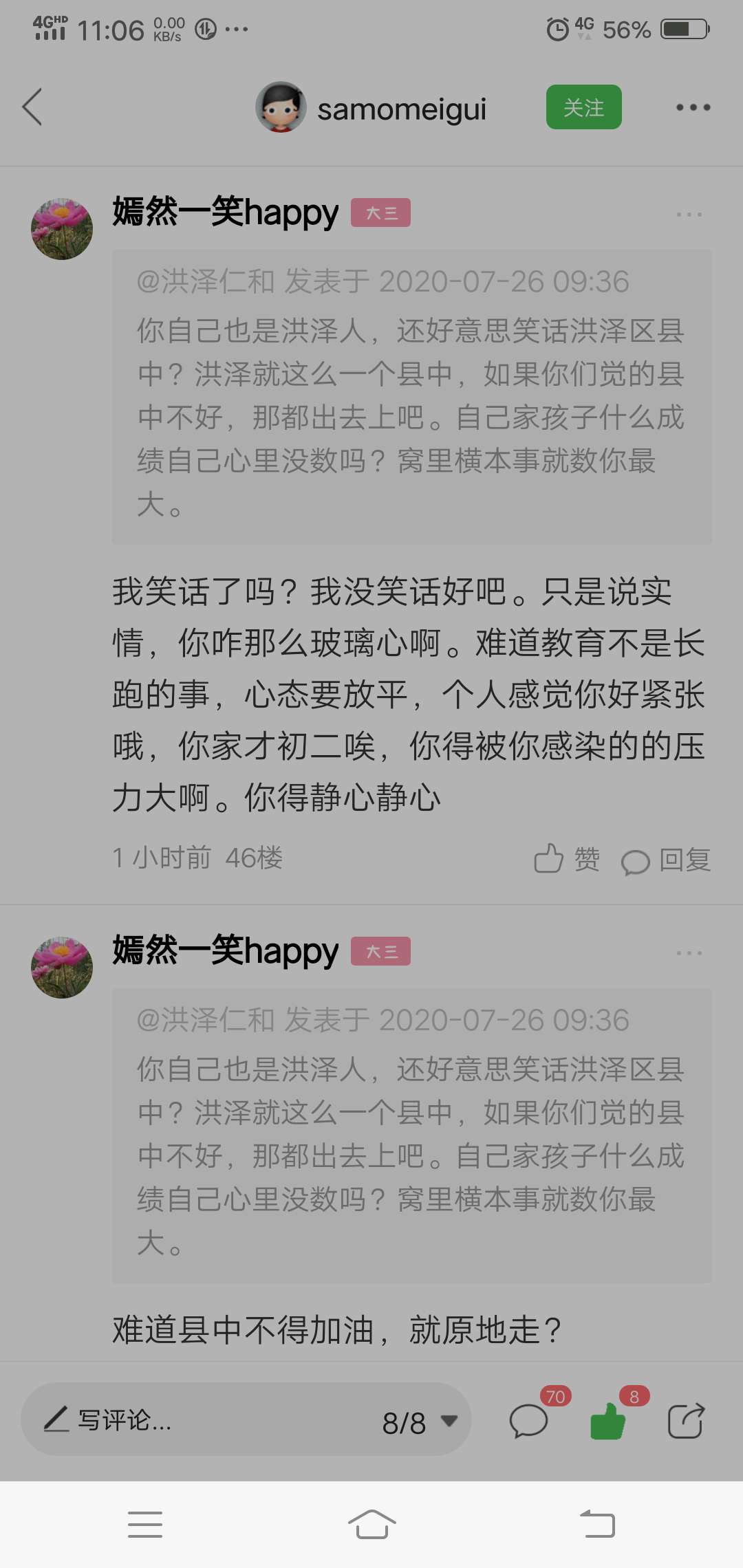
Task: Open samomeigui's profile avatar
Action: coord(281,107)
